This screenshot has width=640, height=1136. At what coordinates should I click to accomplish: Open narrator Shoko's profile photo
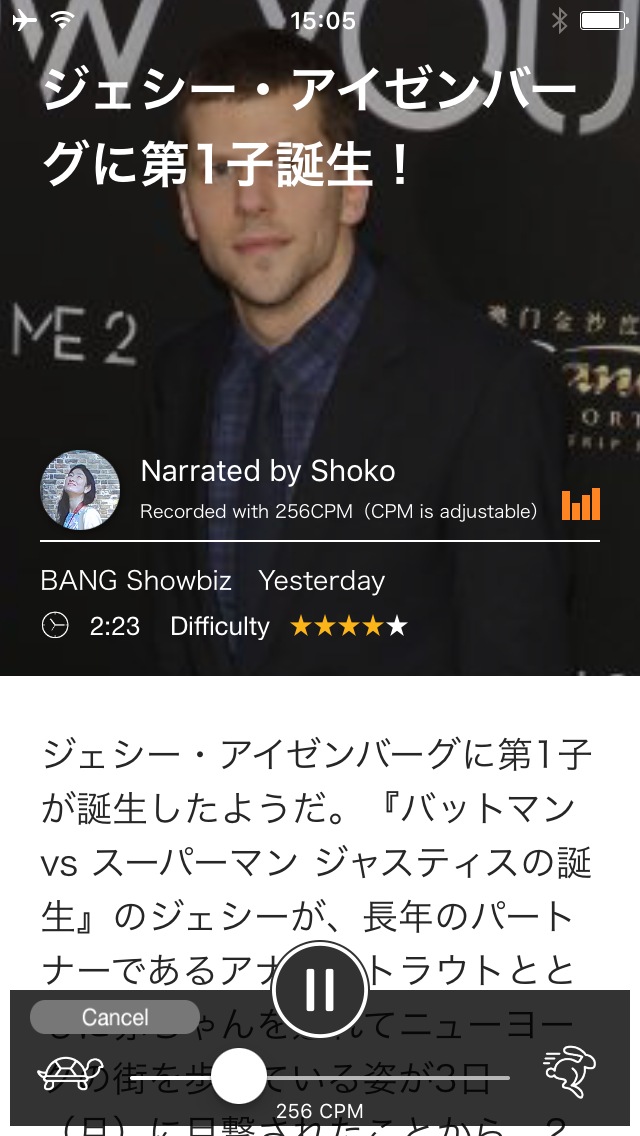click(x=80, y=490)
